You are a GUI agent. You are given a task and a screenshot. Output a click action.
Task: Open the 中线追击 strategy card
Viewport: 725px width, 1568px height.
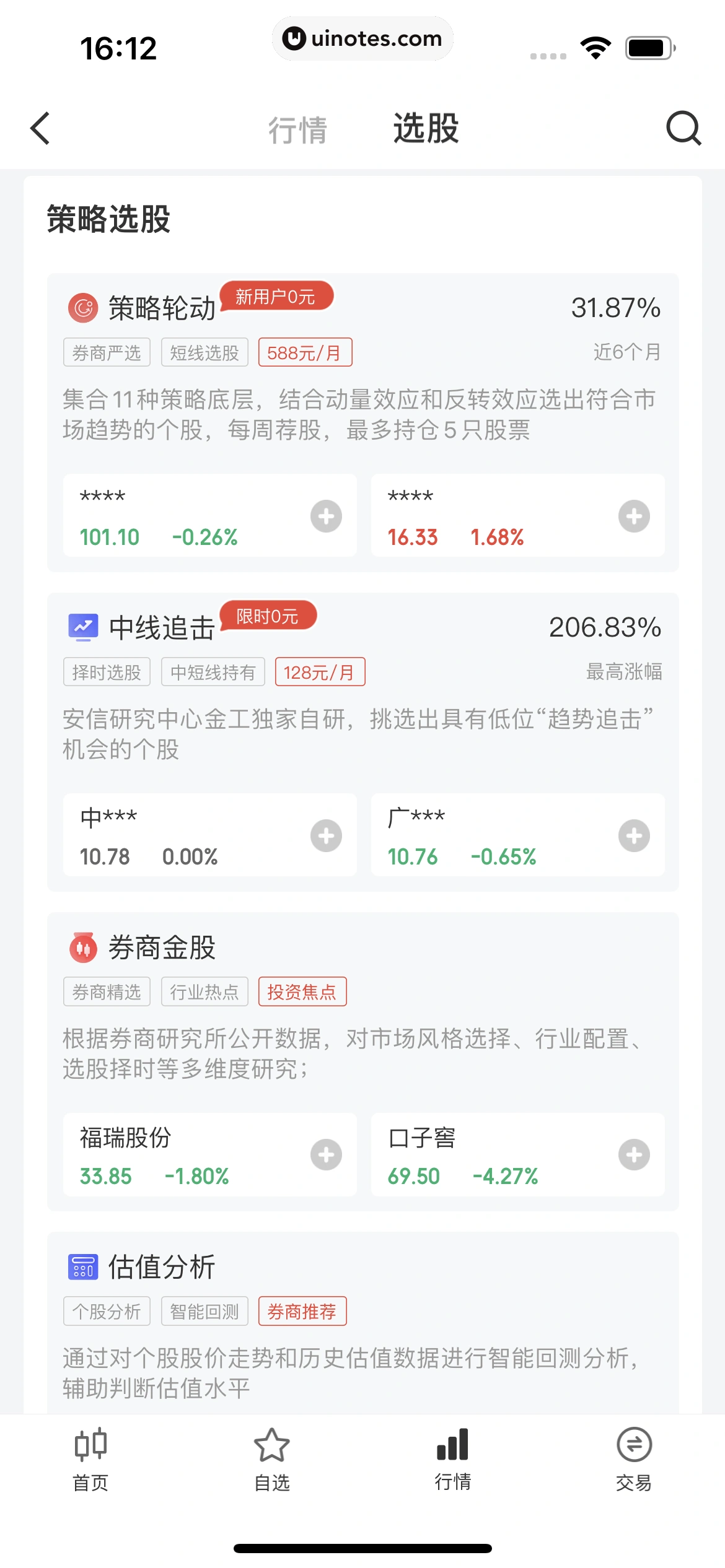(162, 628)
